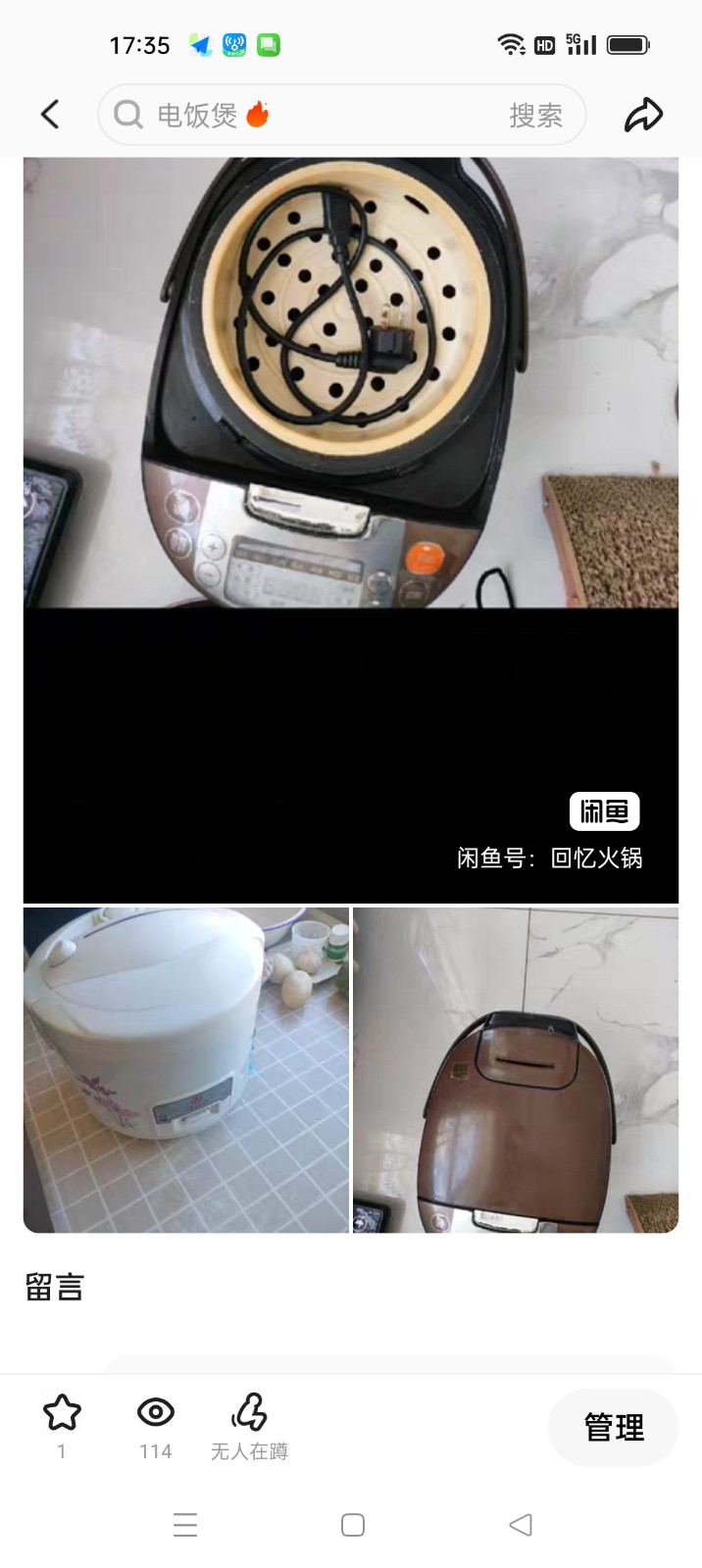The image size is (702, 1568).
Task: Go to the system home screen
Action: [353, 1525]
